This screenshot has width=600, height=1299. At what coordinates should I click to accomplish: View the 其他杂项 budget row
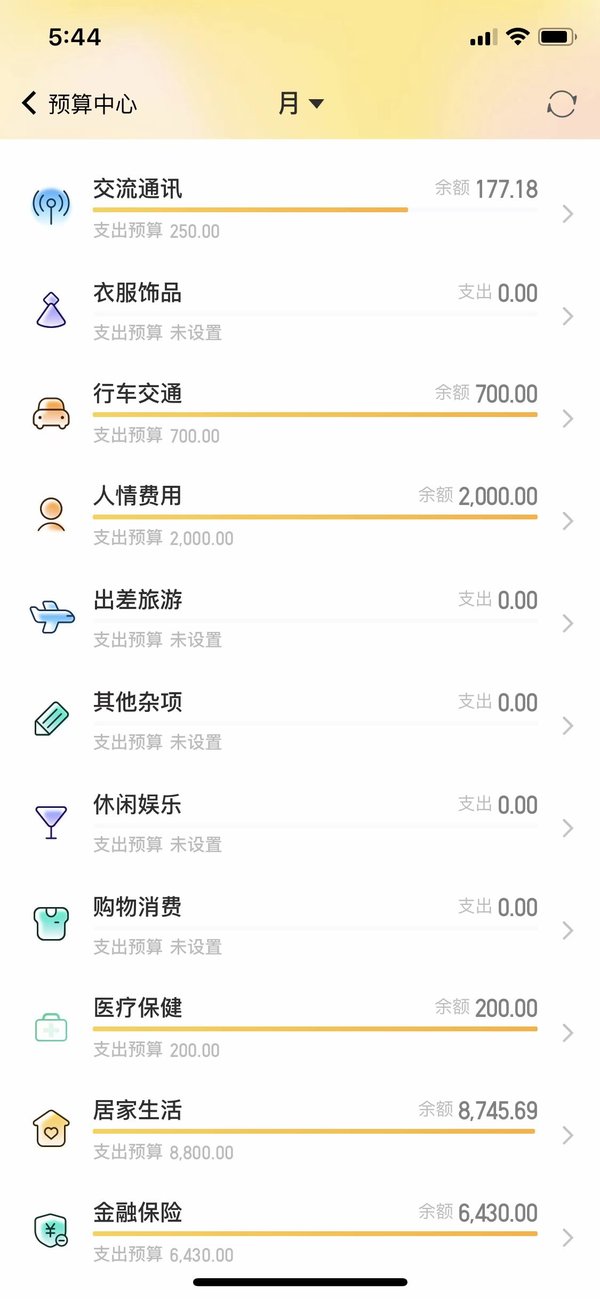click(x=300, y=722)
